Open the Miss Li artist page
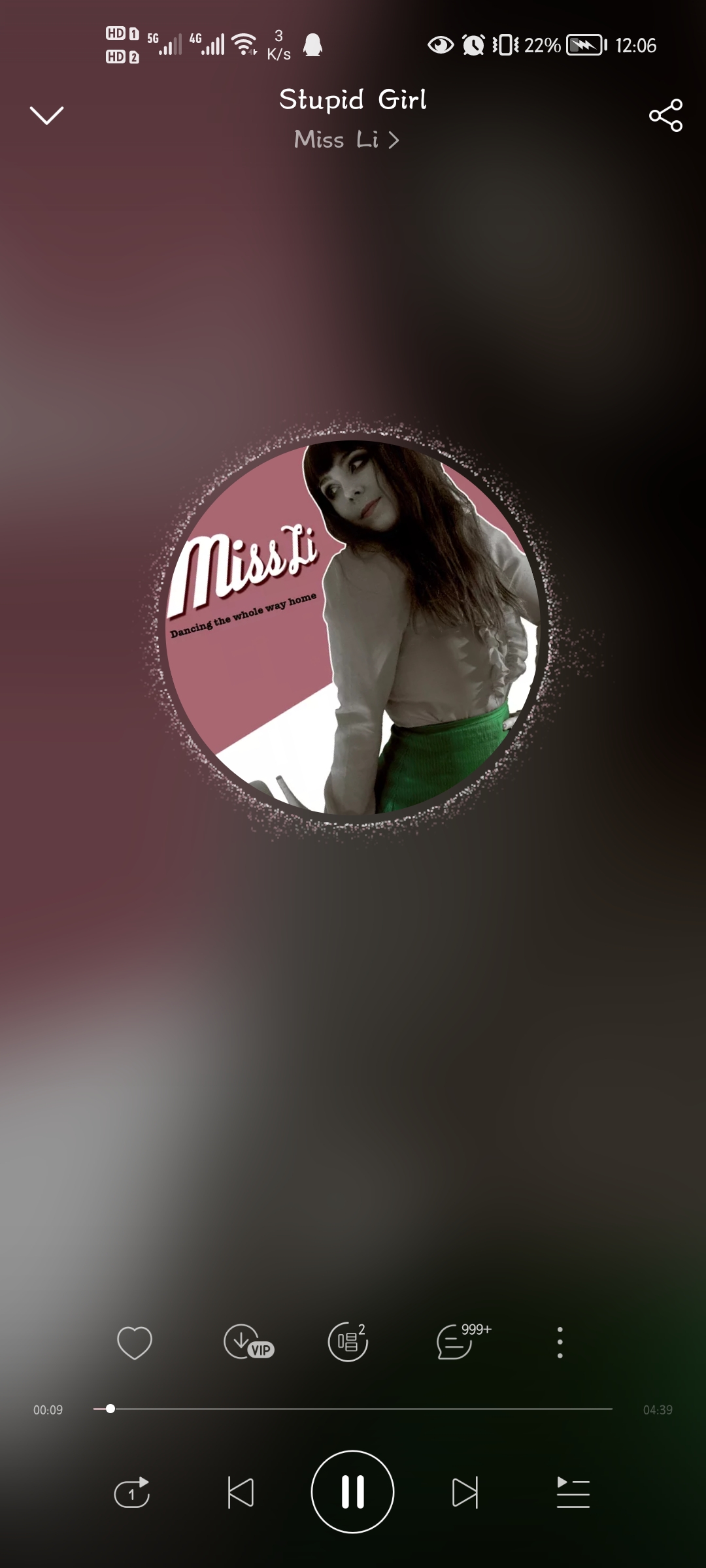Viewport: 706px width, 1568px height. pos(346,140)
